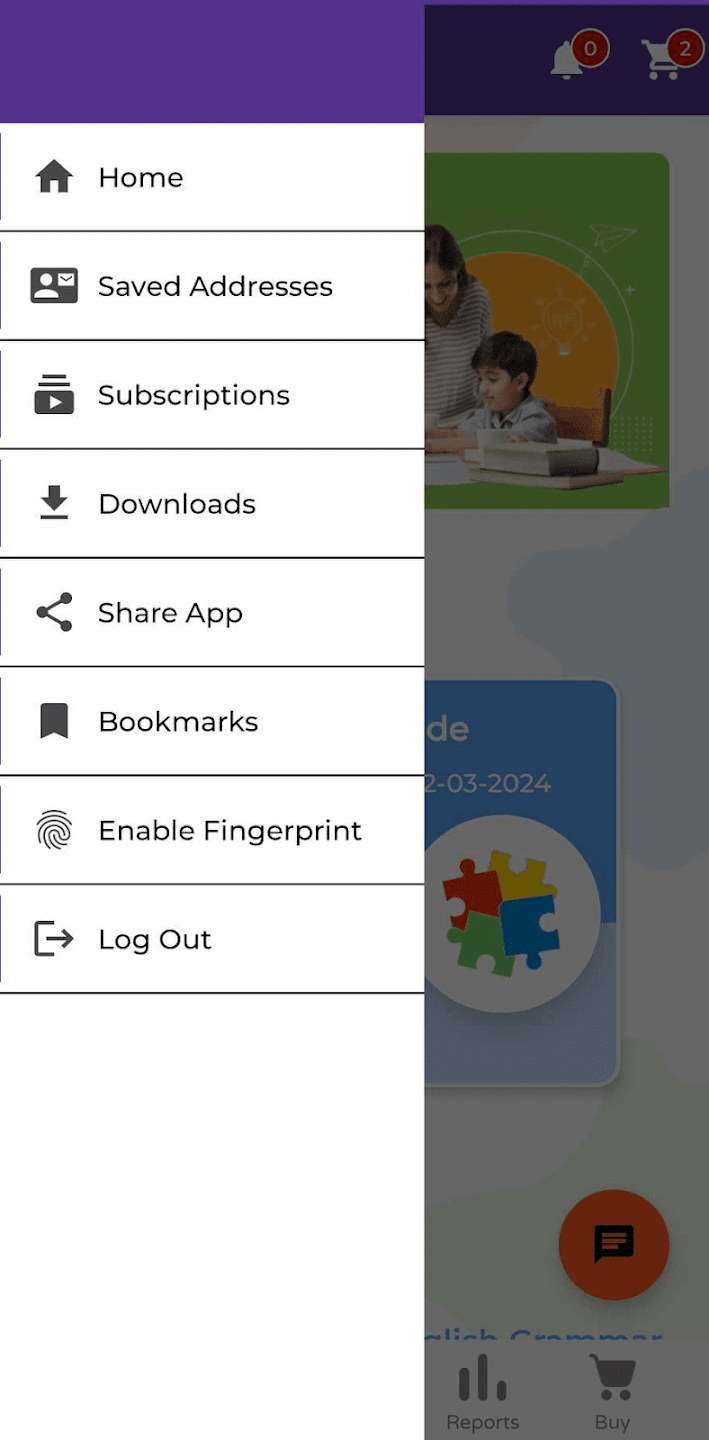Viewport: 709px width, 1440px height.
Task: Open Saved Addresses
Action: [x=214, y=287]
